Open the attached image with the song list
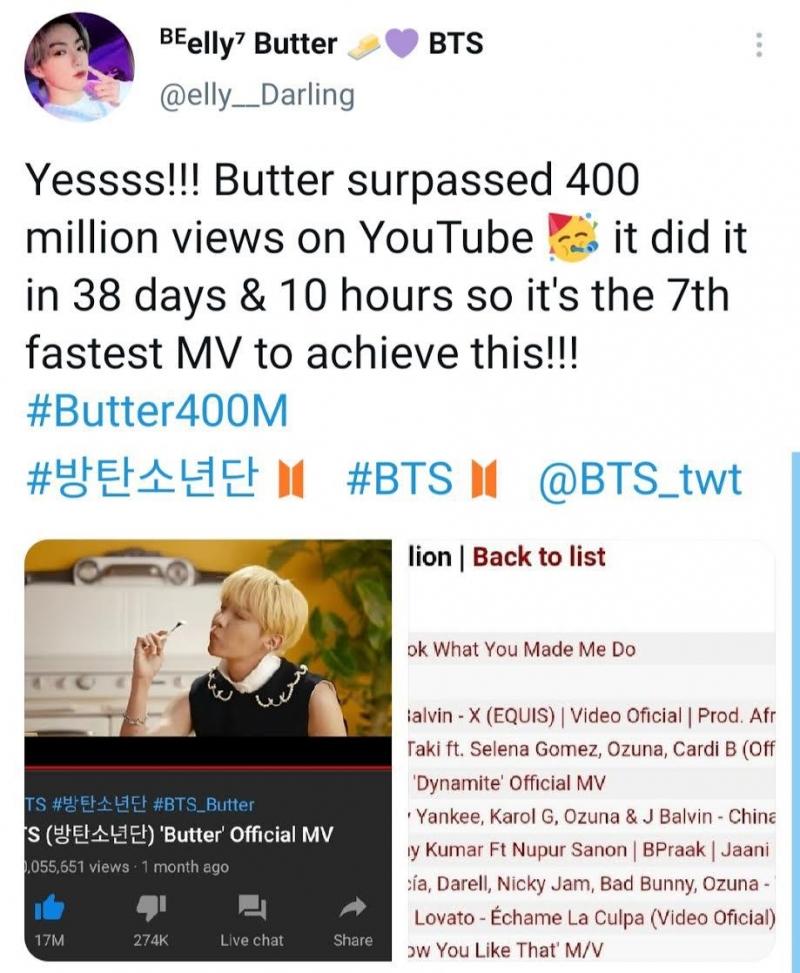This screenshot has width=800, height=973. (x=592, y=750)
